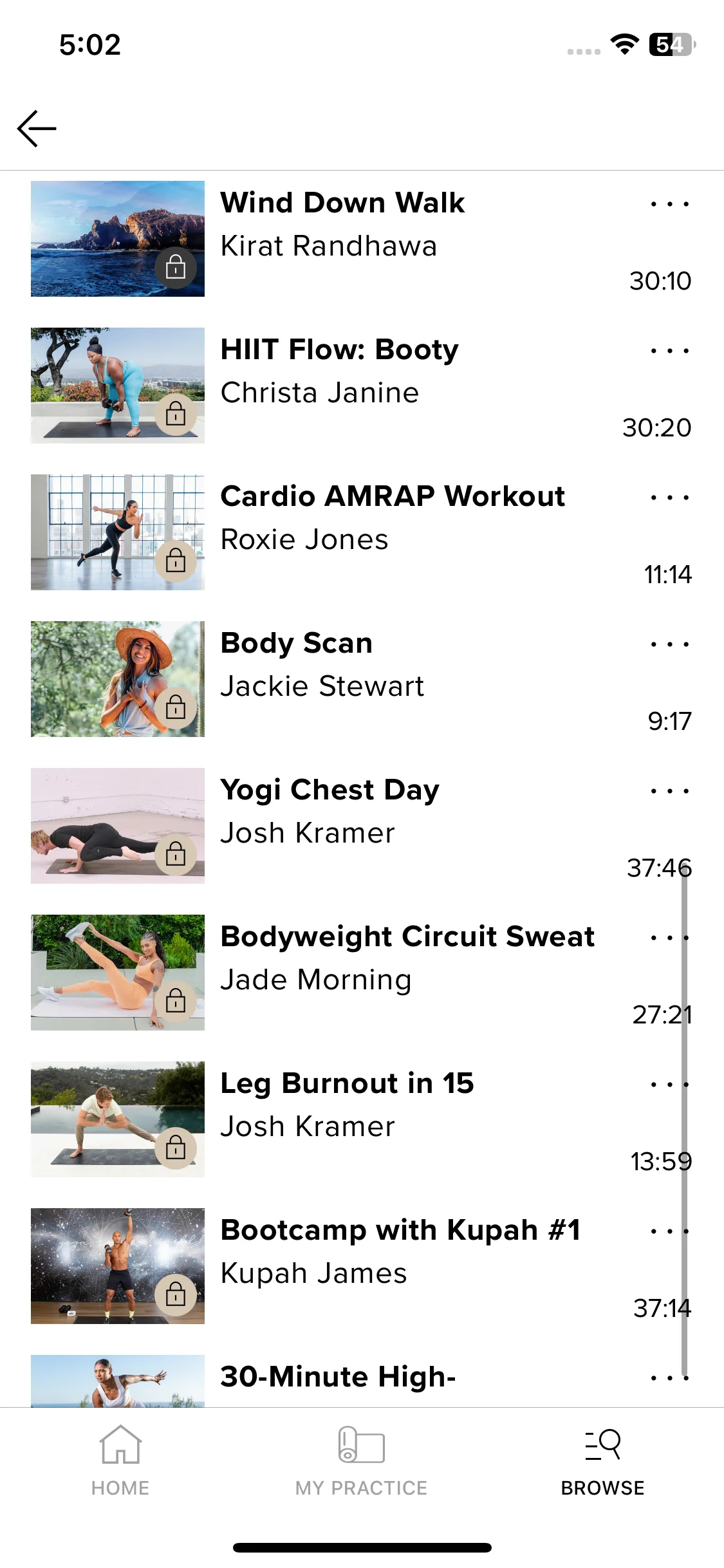
Task: Tap the three dots for Leg Burnout in 15
Action: (669, 1085)
